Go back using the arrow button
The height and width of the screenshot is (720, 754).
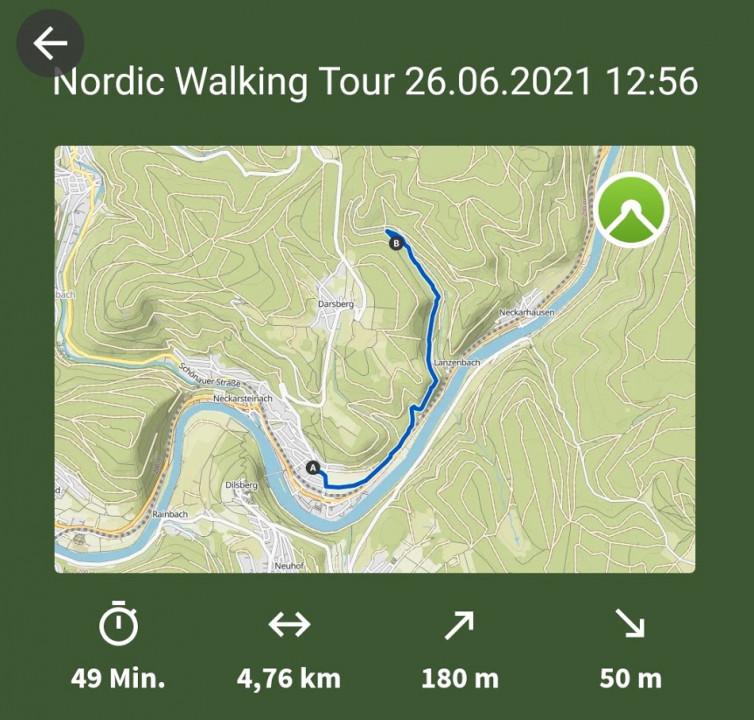tap(50, 44)
